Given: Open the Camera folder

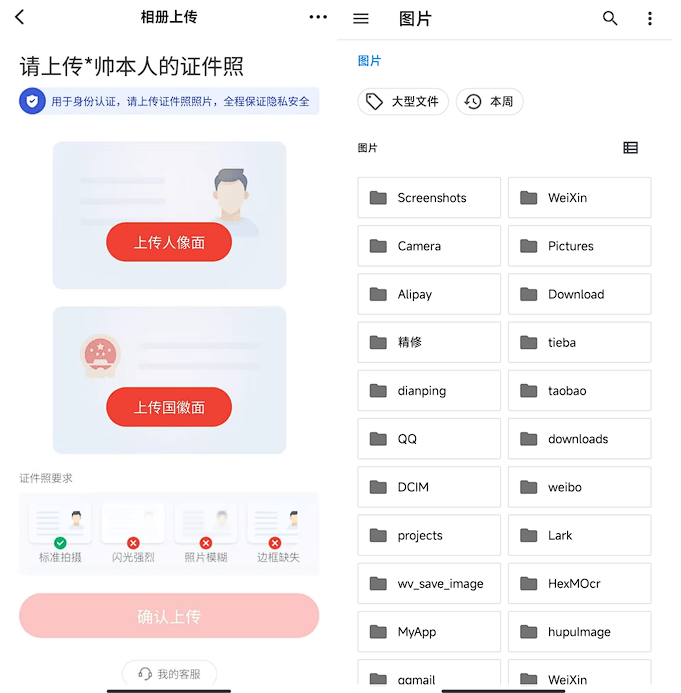Looking at the screenshot, I should (429, 246).
